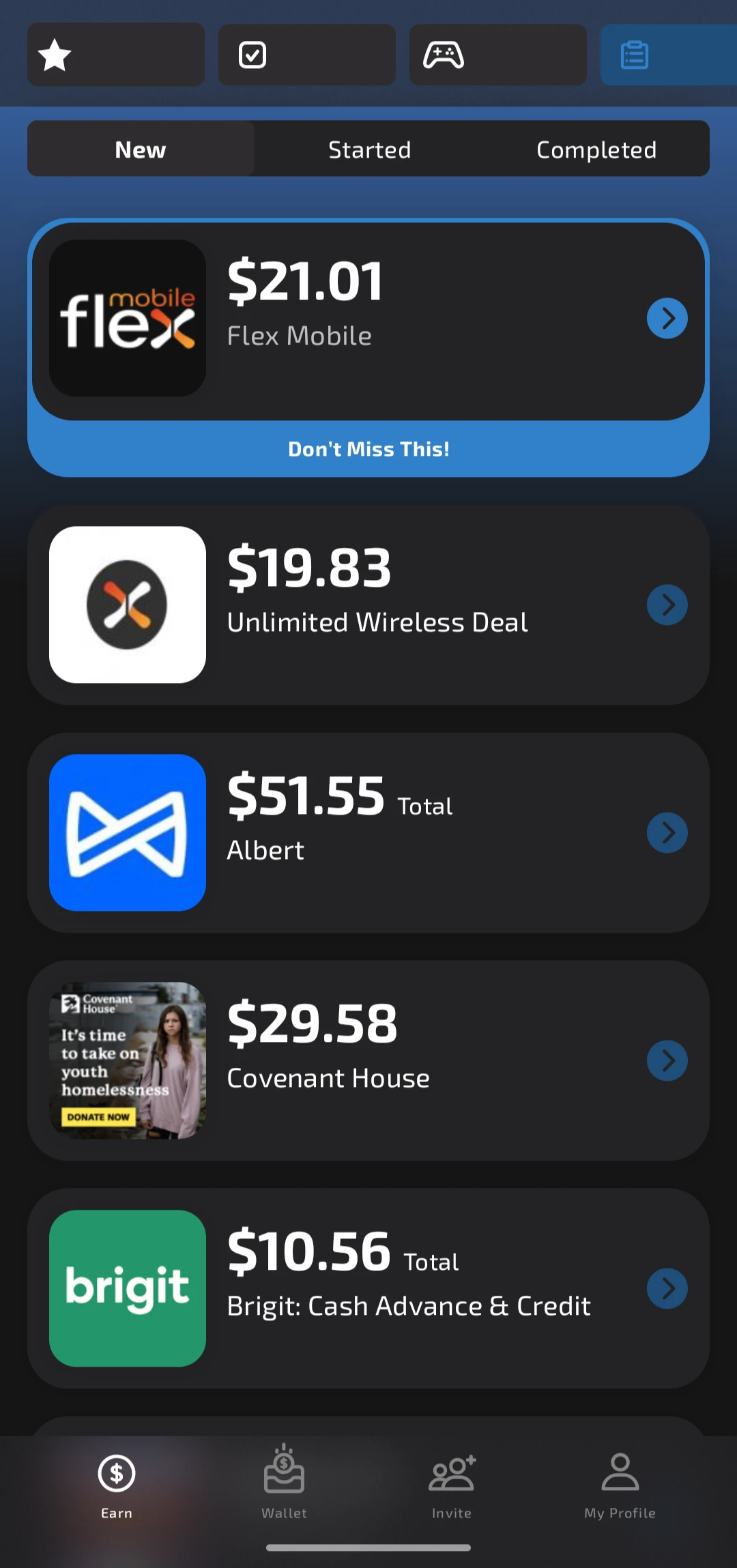The height and width of the screenshot is (1568, 737).
Task: Open the star featured category
Action: (x=115, y=55)
